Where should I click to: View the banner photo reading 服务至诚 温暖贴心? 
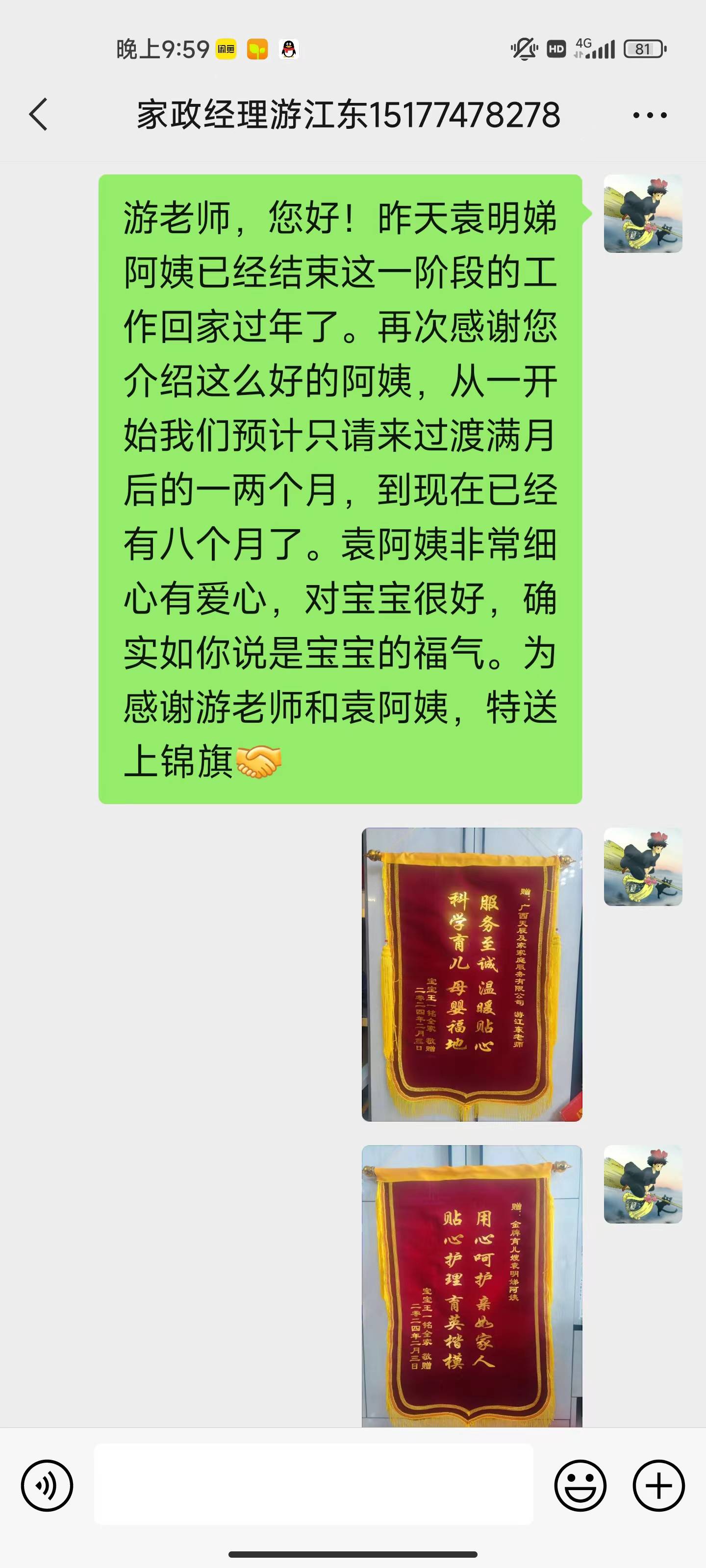[472, 974]
